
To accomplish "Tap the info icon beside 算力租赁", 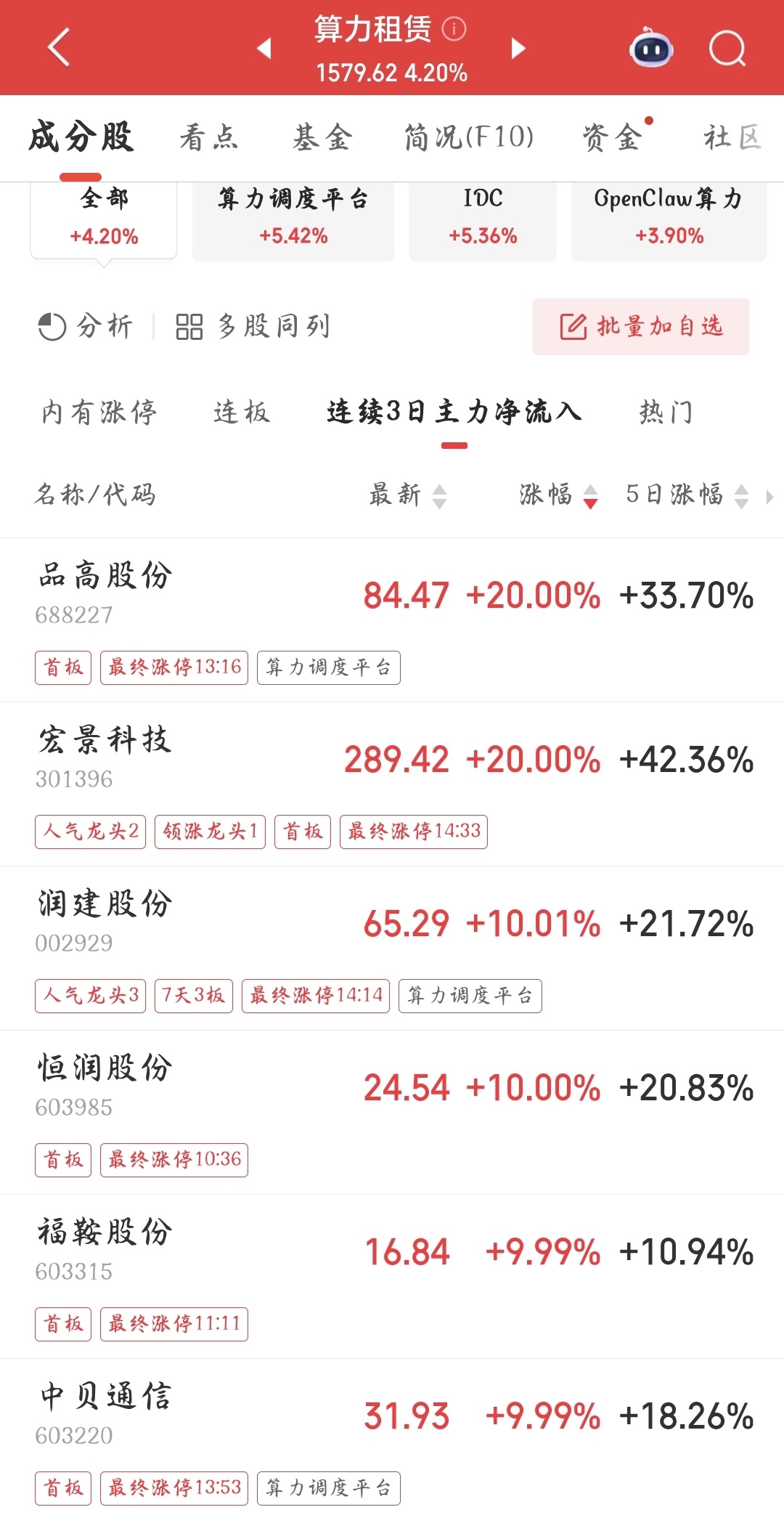I will pyautogui.click(x=454, y=29).
